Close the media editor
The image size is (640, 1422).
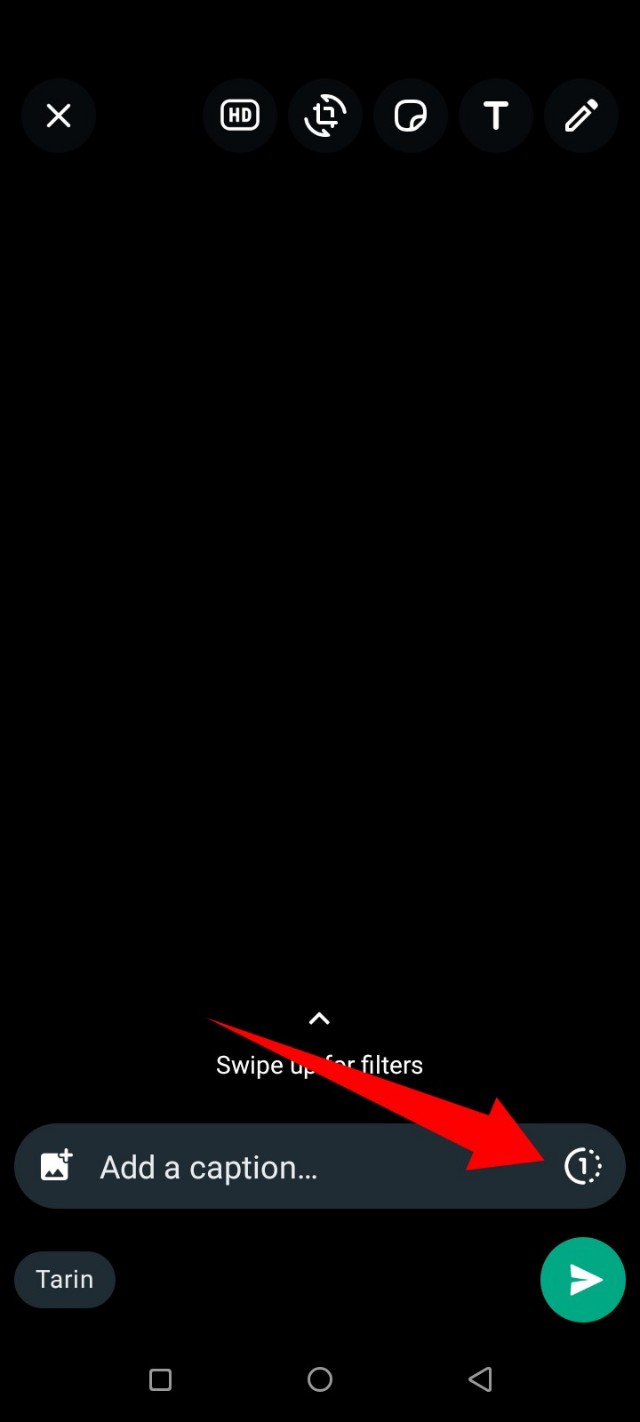58,116
